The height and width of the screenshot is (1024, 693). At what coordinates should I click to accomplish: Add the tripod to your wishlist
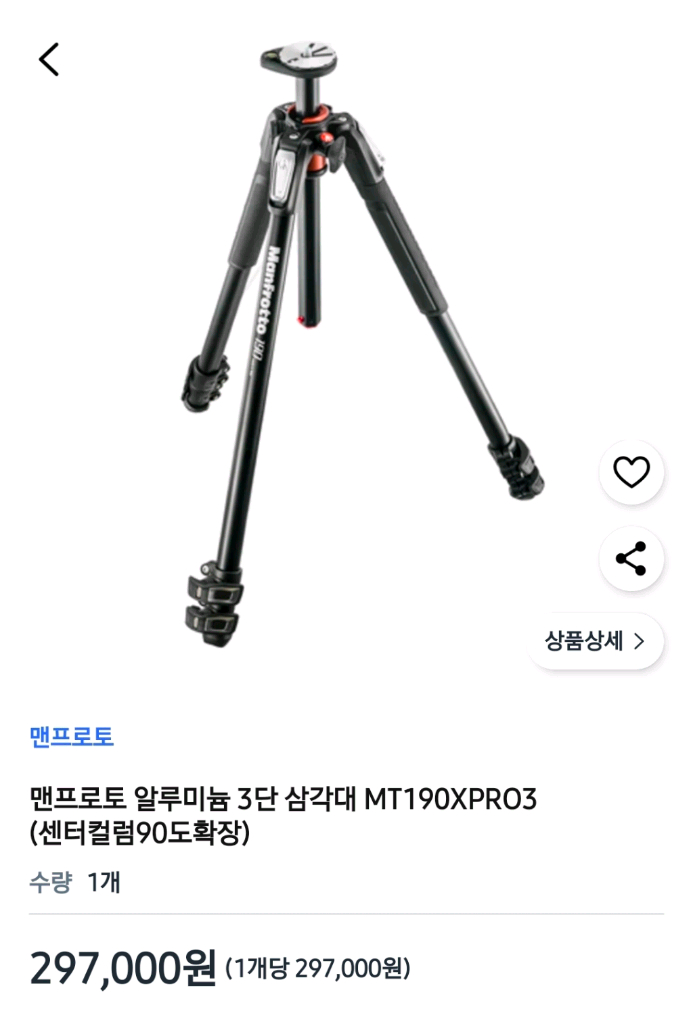(631, 472)
